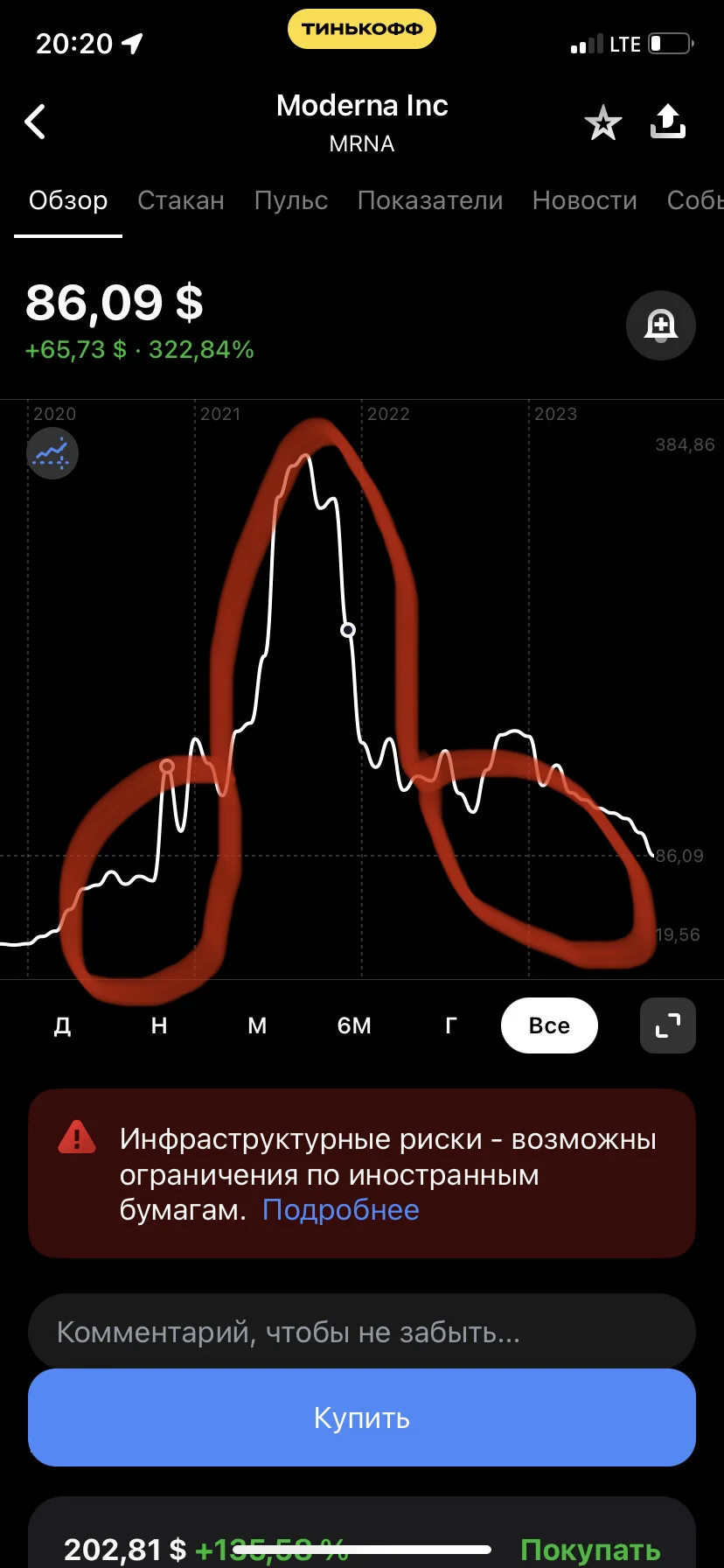
Task: Go back with the arrow
Action: (x=35, y=122)
